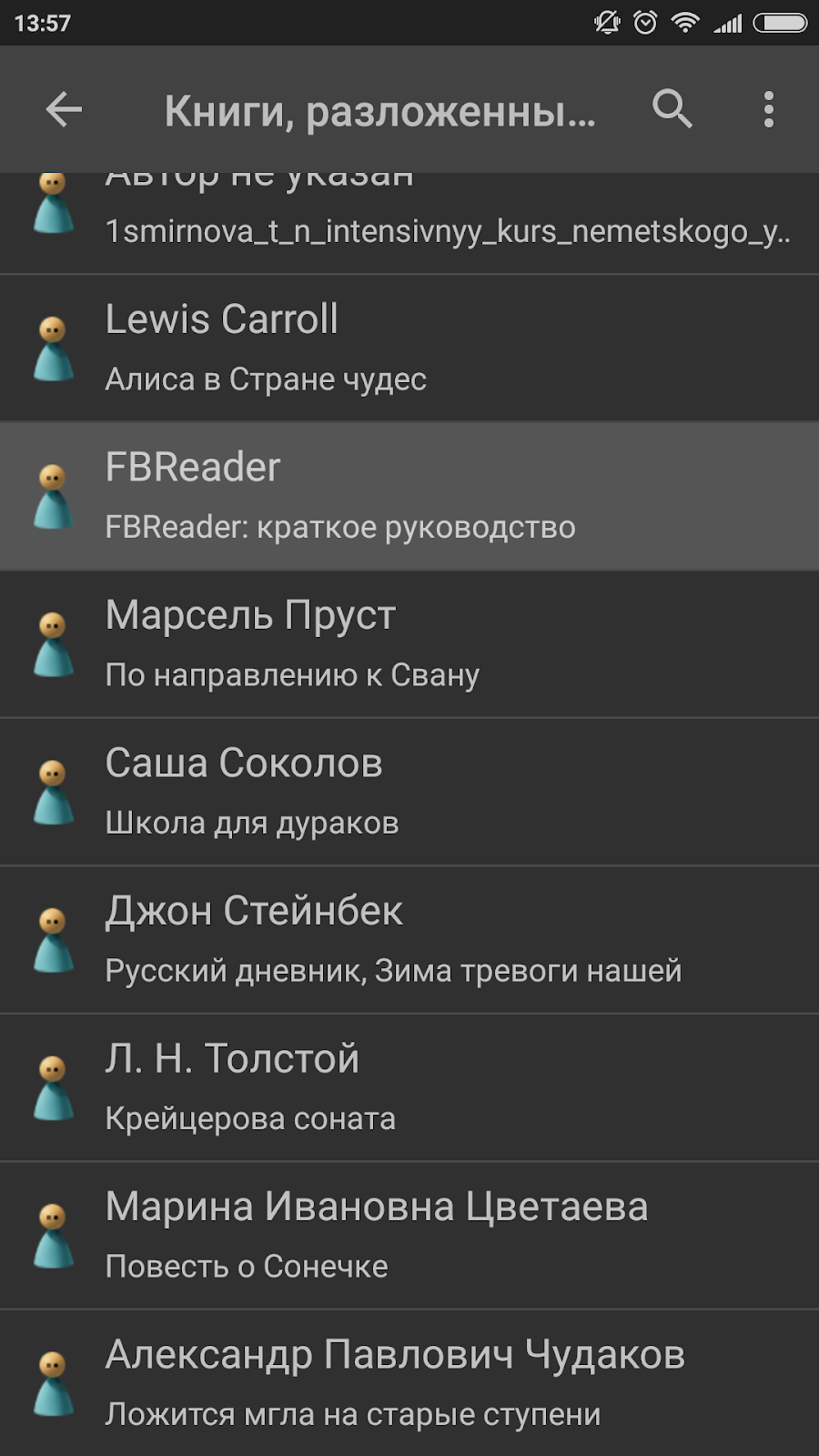
Task: Open the 1smirnova_t_n_intensivnyy author-unknown row
Action: pos(409,223)
